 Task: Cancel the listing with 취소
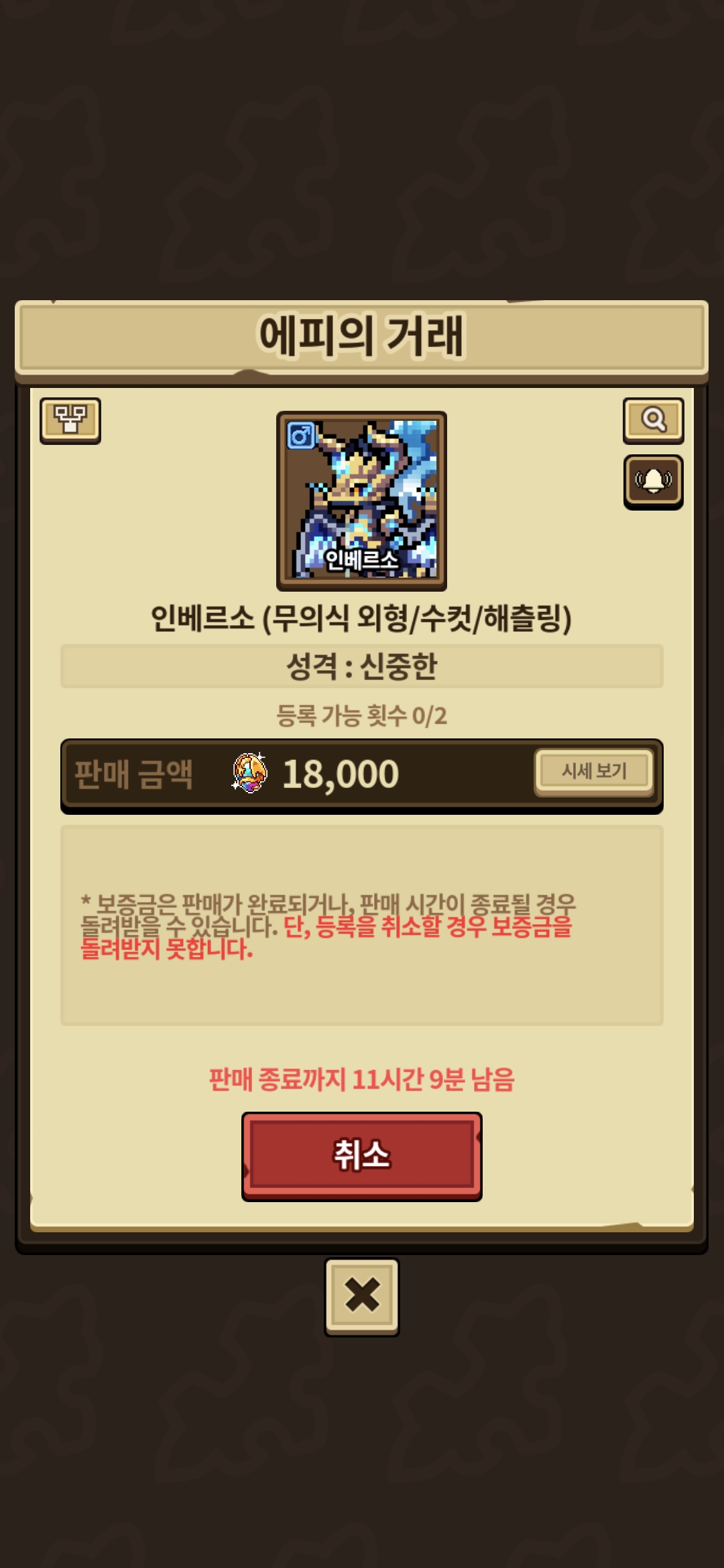point(361,1155)
